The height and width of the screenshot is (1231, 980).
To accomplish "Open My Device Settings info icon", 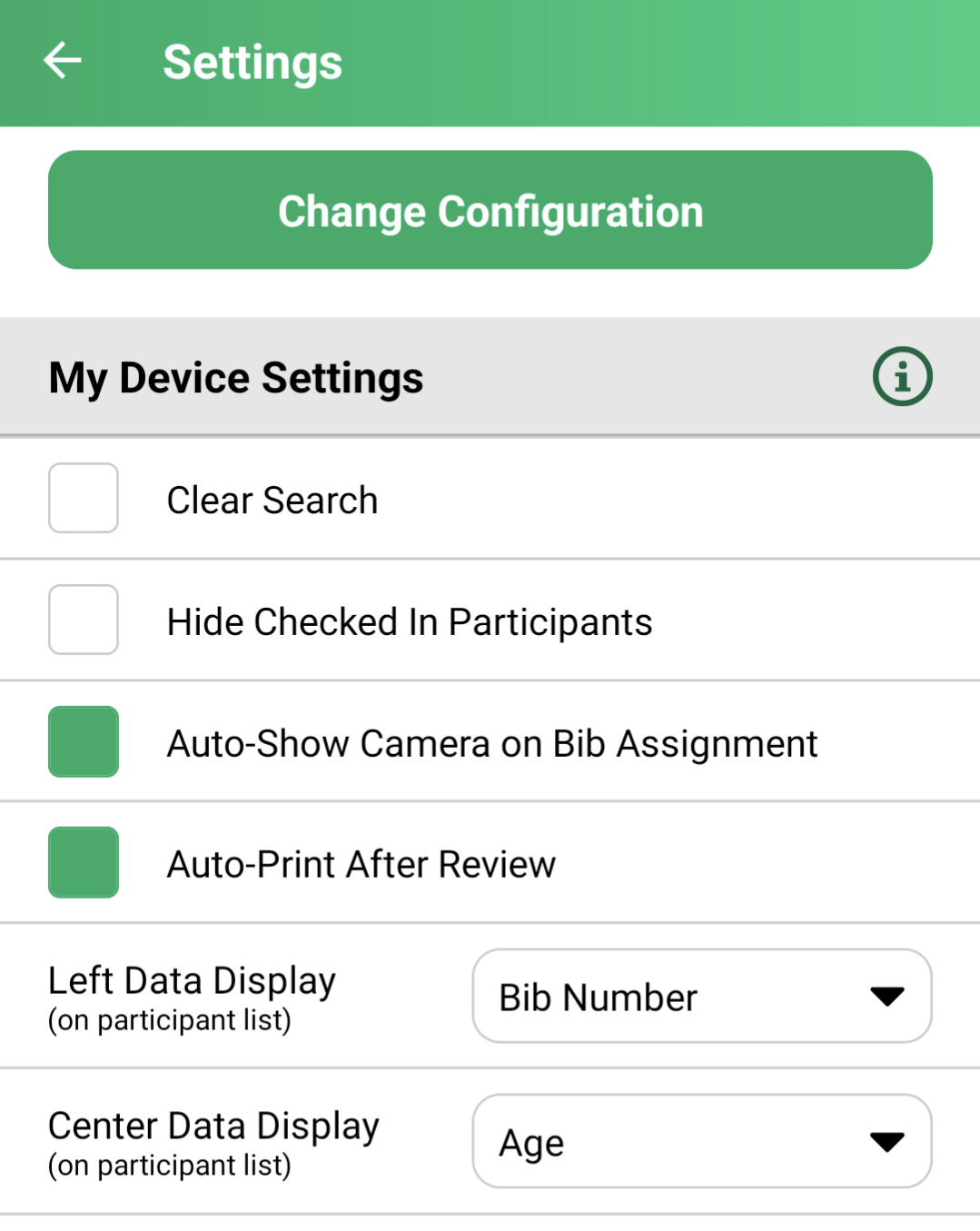I will (902, 376).
